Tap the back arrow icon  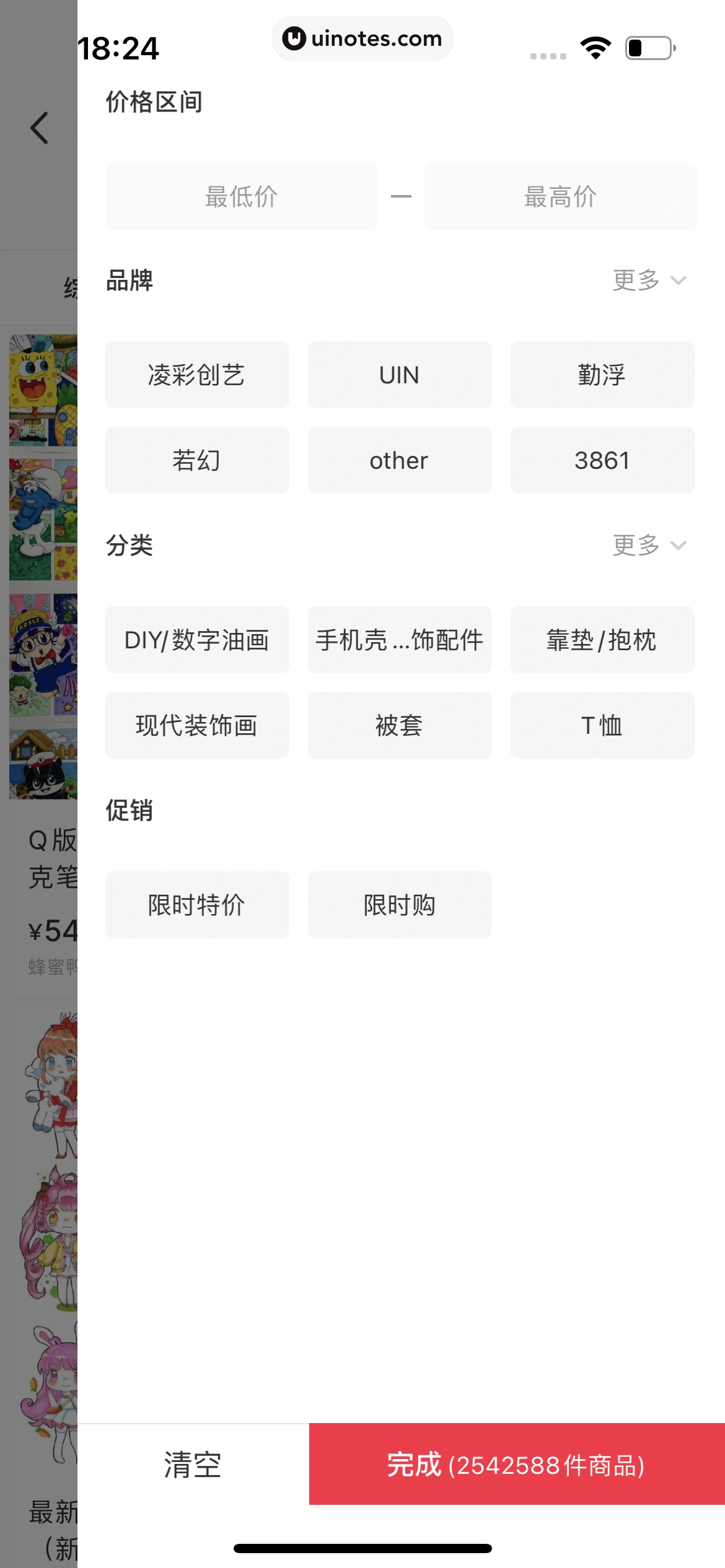pos(38,128)
